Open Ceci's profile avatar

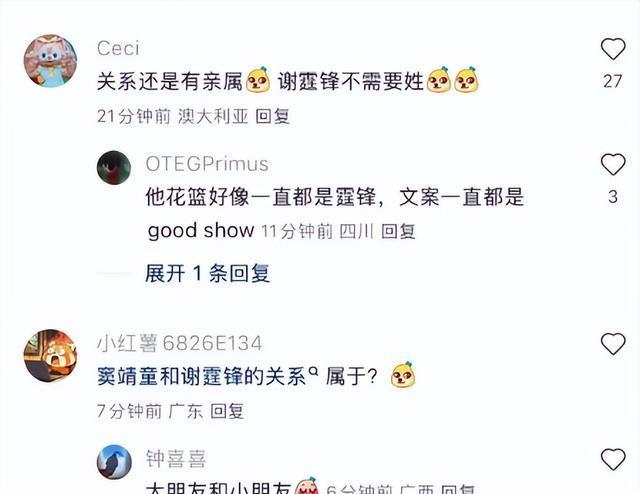pyautogui.click(x=50, y=61)
